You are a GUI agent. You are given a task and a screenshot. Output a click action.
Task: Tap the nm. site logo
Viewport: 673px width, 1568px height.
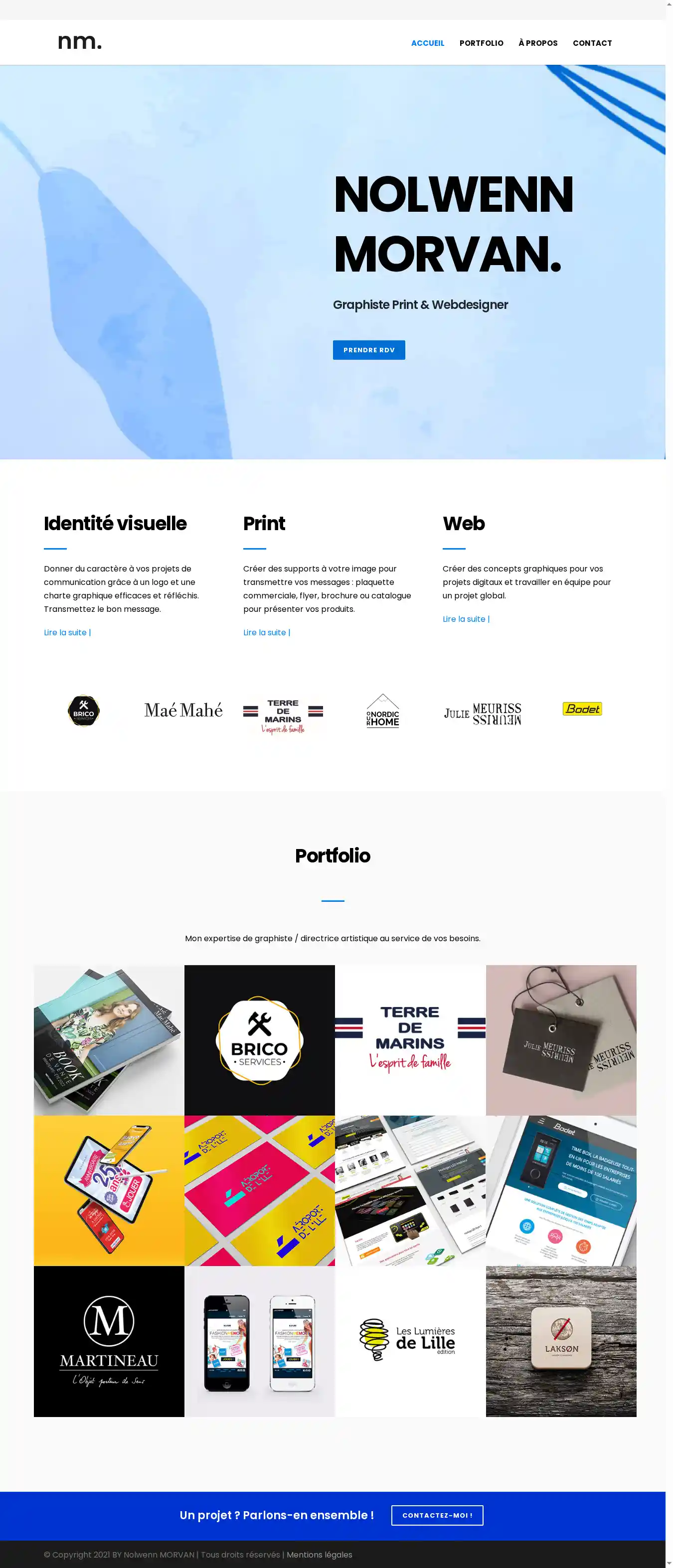tap(80, 42)
